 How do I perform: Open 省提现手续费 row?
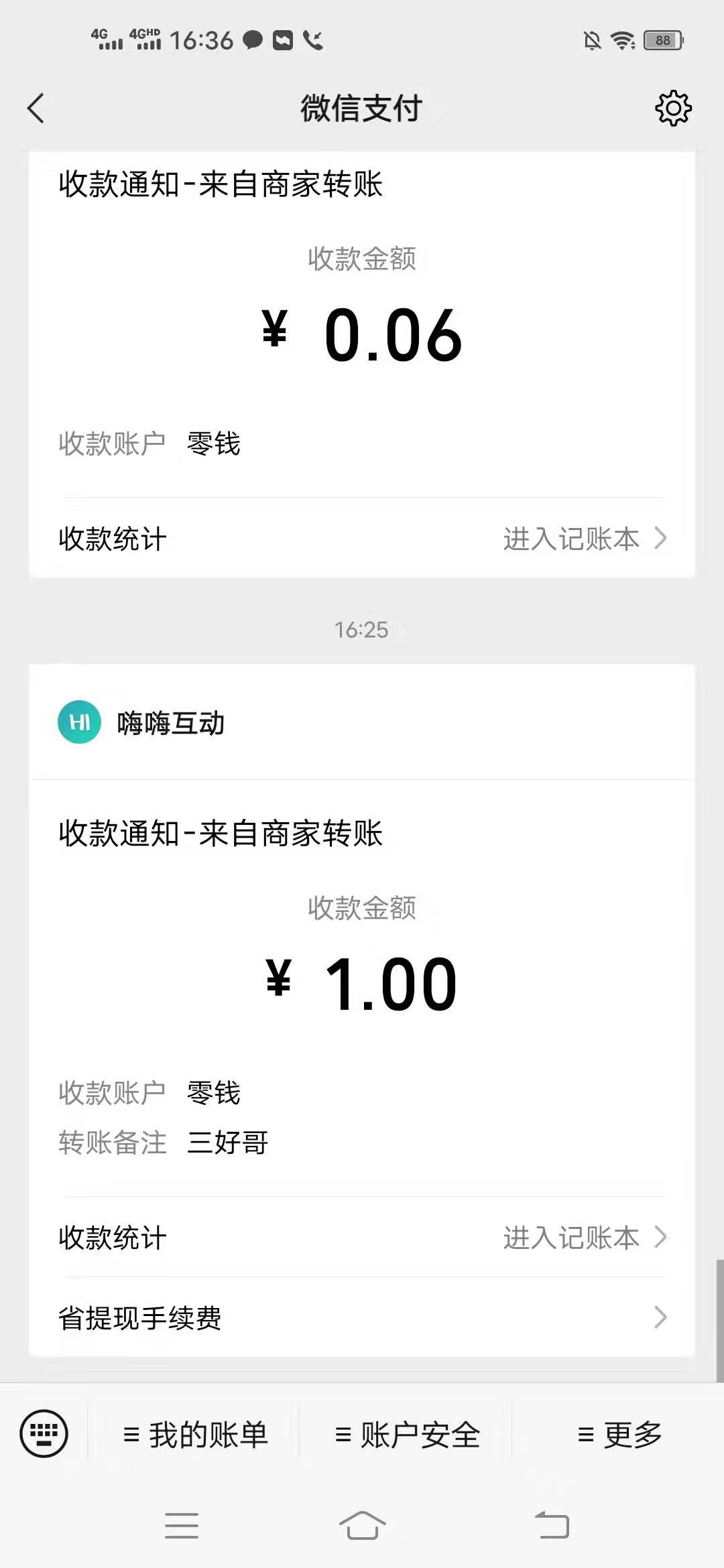[x=362, y=1318]
